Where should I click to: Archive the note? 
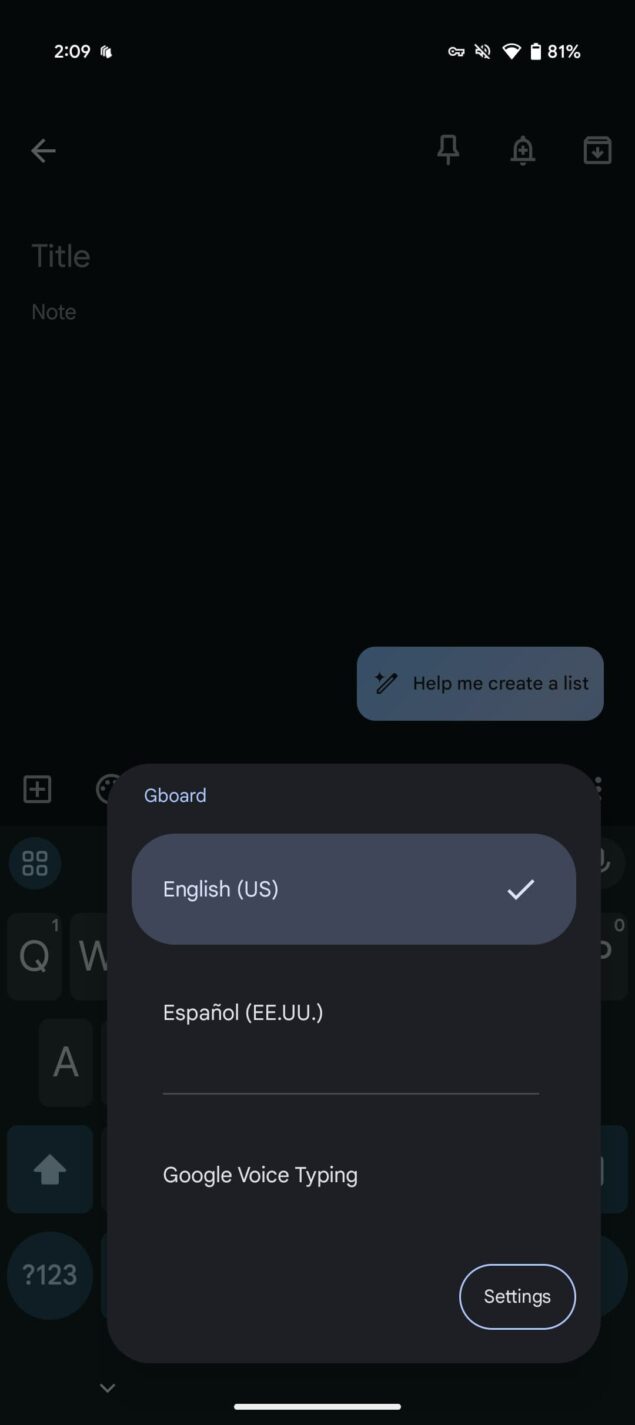coord(597,151)
